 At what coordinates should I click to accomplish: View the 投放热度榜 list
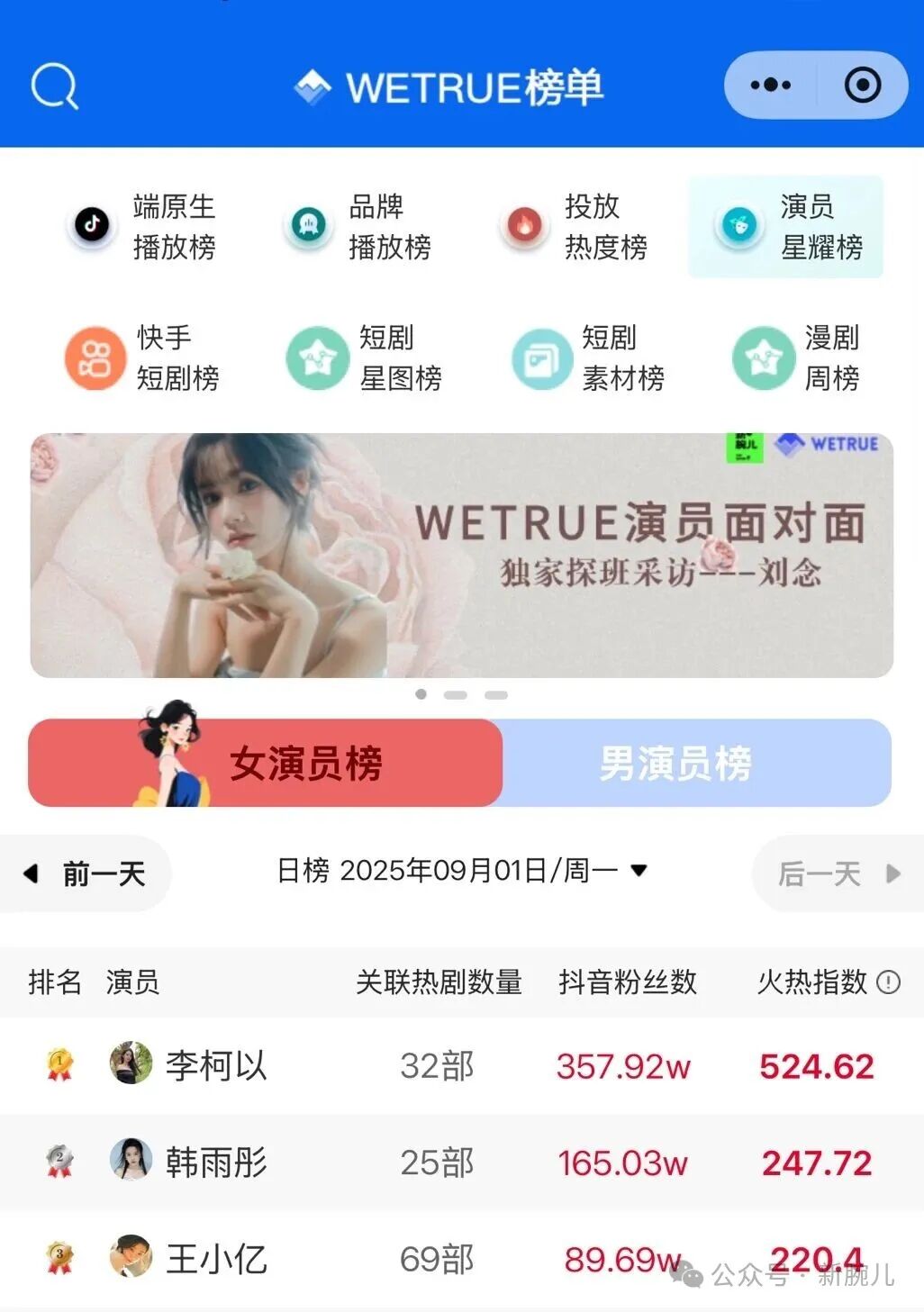pos(575,226)
